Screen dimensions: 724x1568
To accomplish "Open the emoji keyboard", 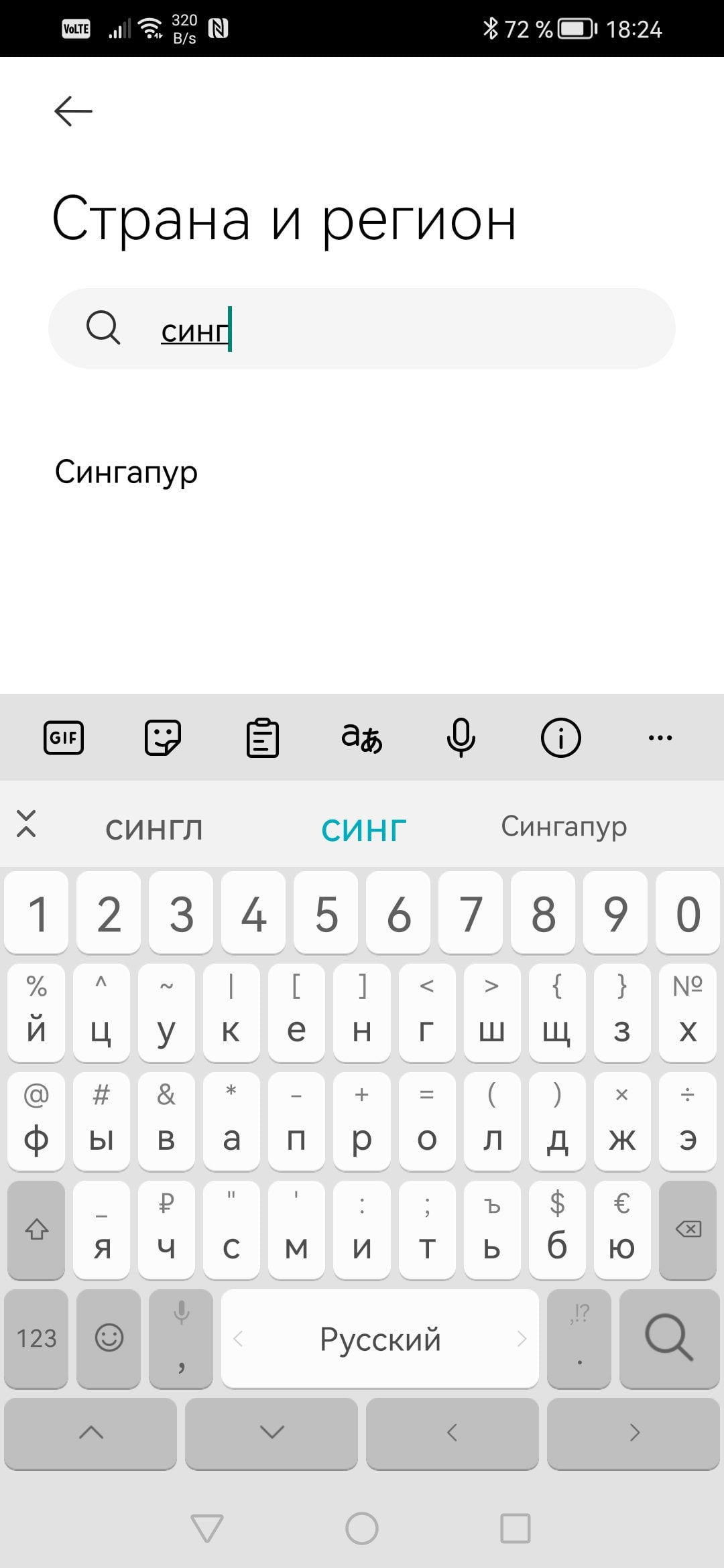I will click(109, 1339).
